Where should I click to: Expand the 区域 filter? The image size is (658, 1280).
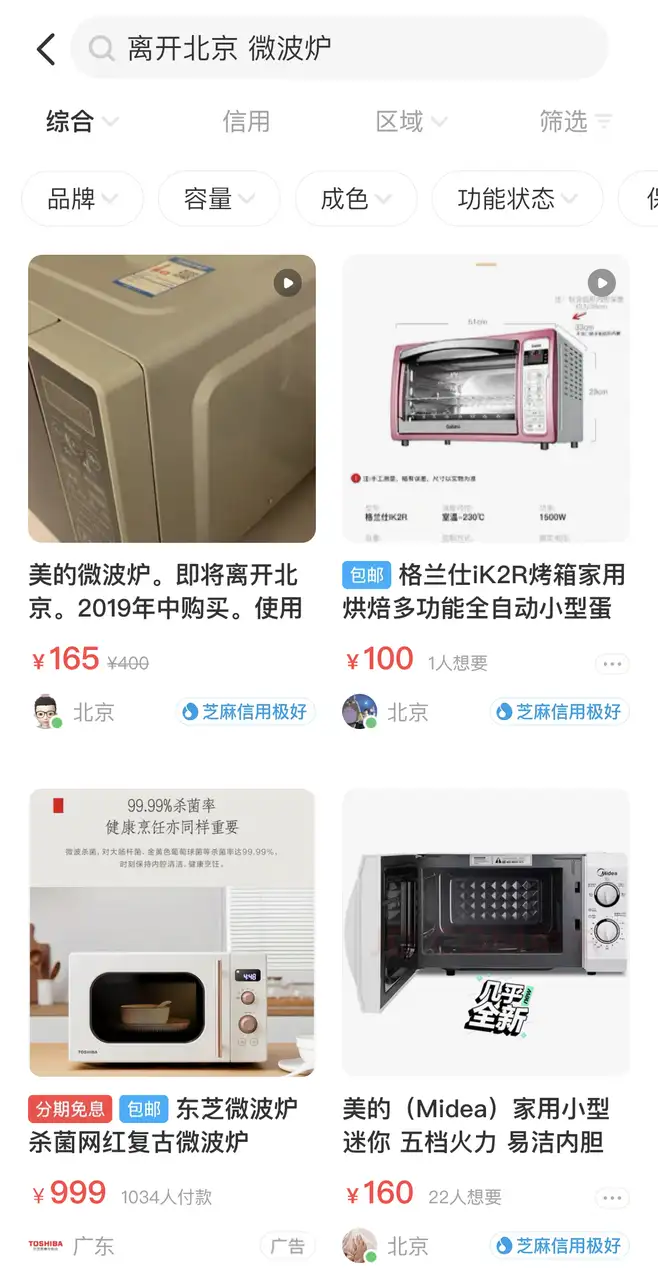[411, 122]
